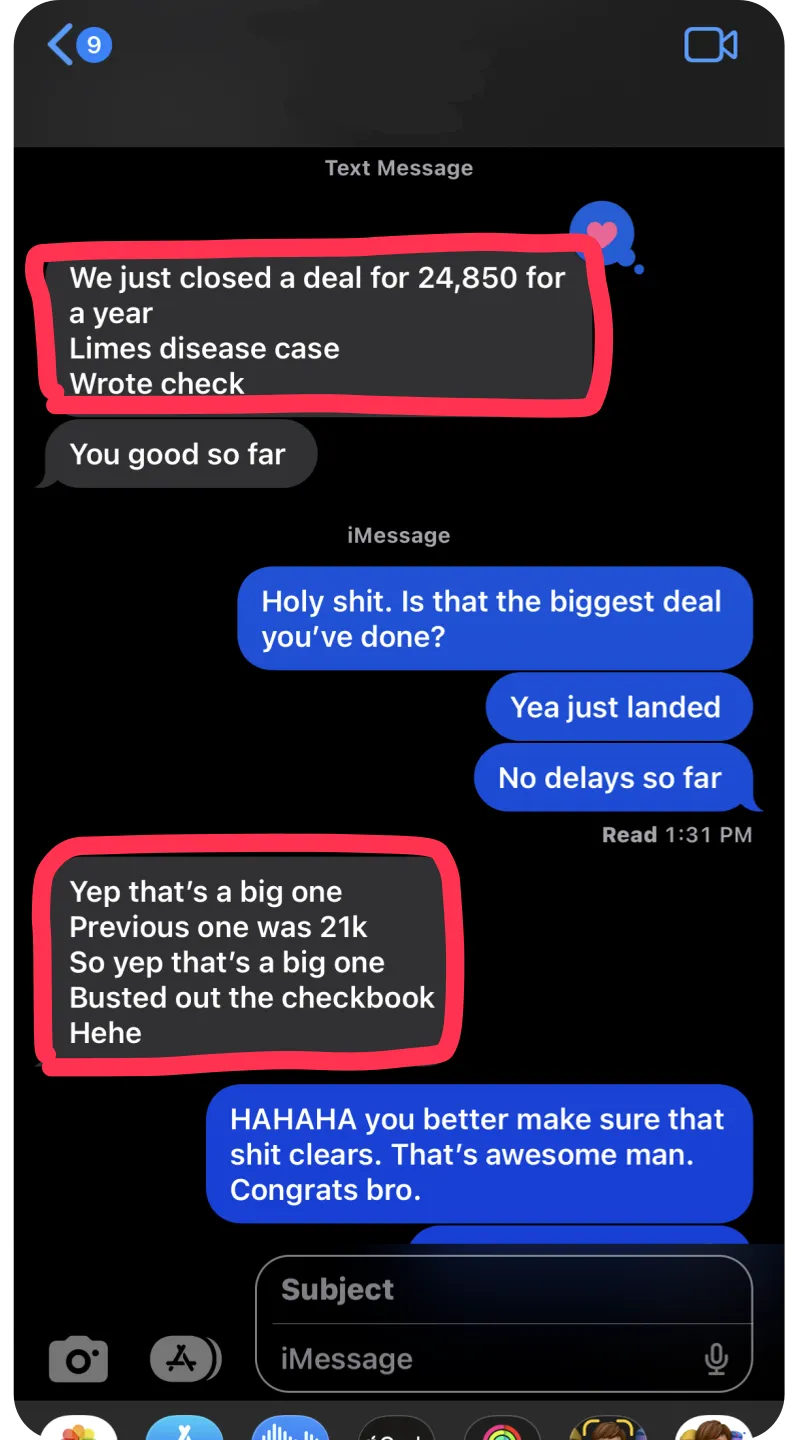Open the Photos app in the app strip
The image size is (800, 1440).
tap(78, 1430)
